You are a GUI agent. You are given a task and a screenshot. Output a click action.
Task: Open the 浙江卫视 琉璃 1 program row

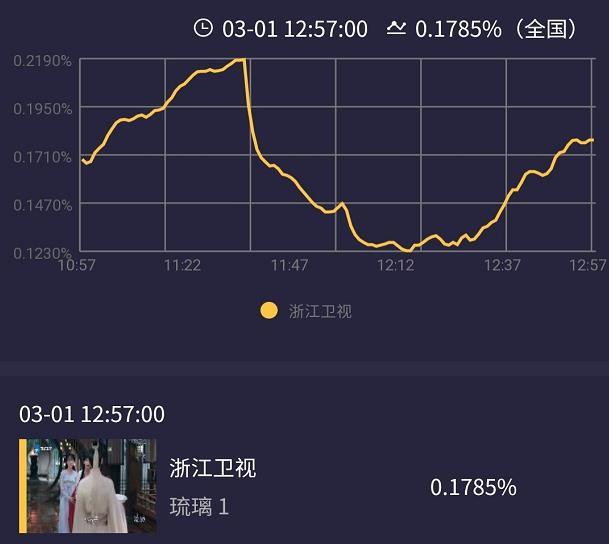304,487
